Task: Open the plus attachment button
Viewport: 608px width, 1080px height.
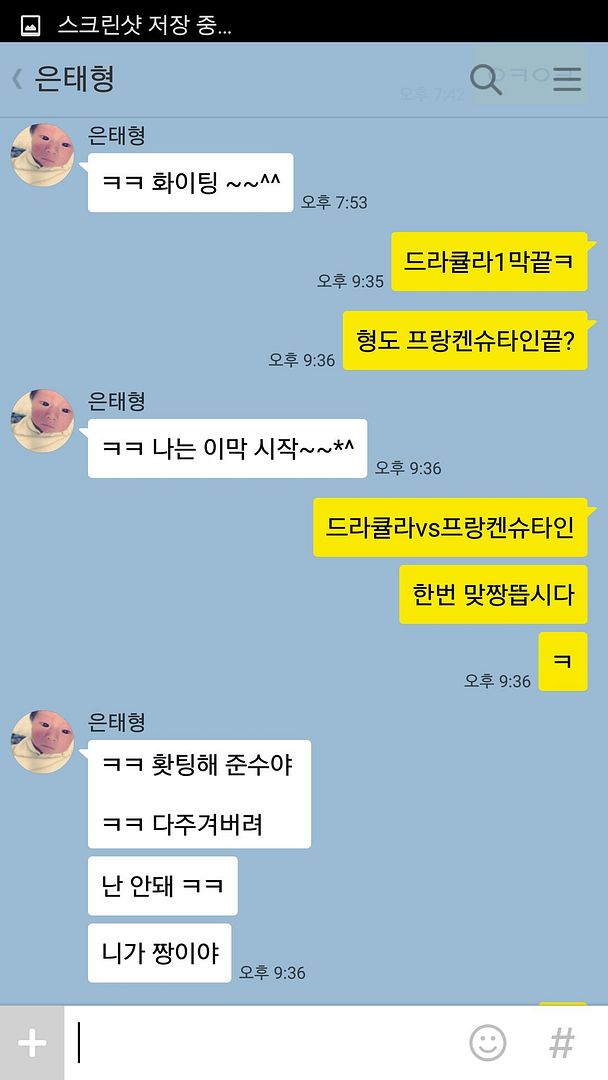Action: point(32,1043)
